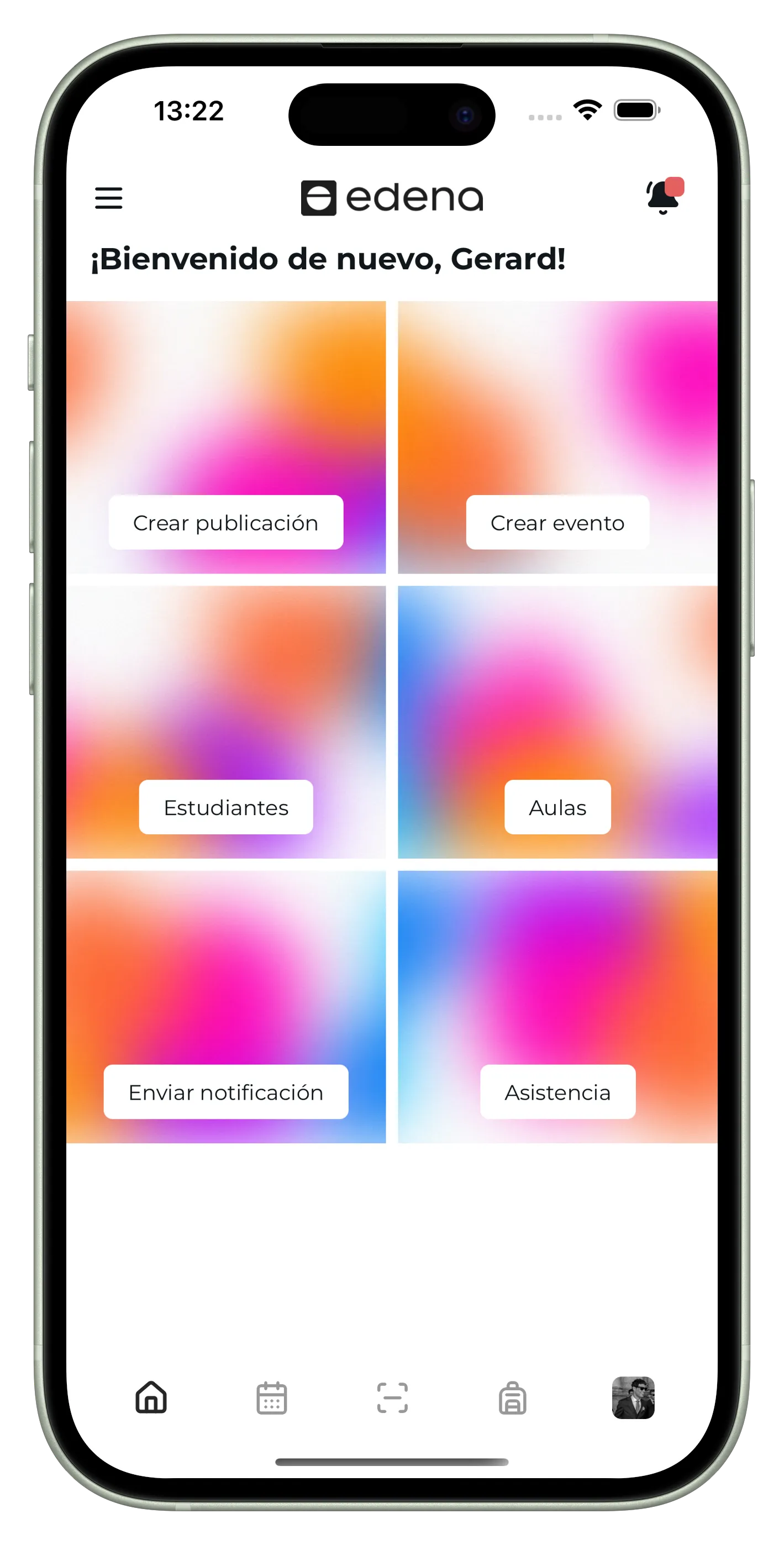Image resolution: width=784 pixels, height=1545 pixels.
Task: Select Enviar notificación
Action: click(x=225, y=1092)
